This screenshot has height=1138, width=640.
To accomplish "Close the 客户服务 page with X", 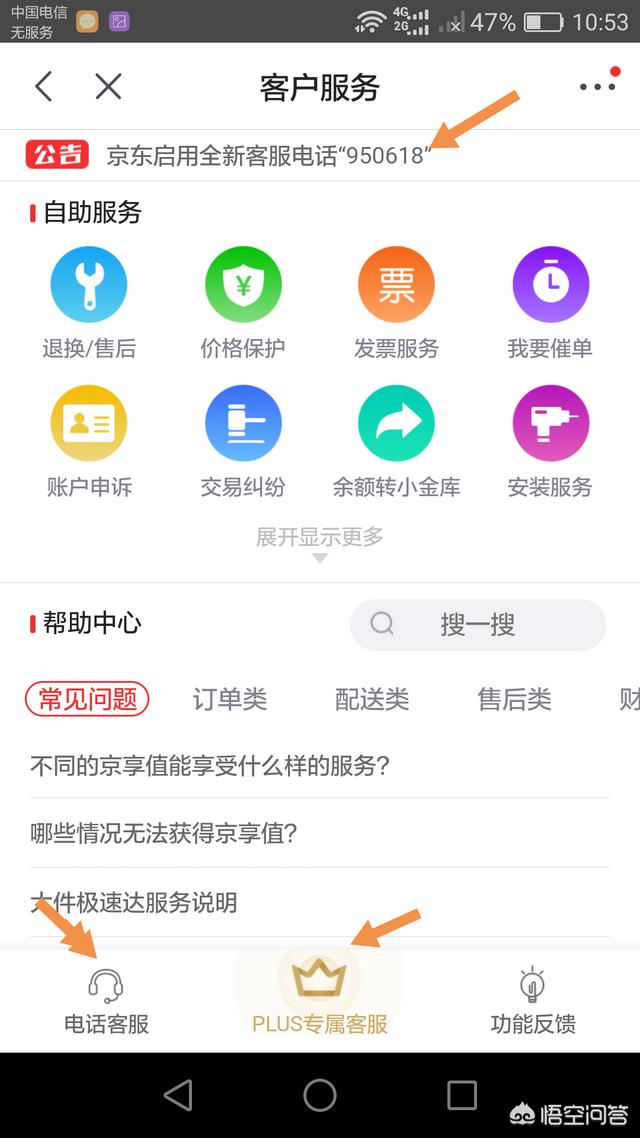I will click(x=109, y=87).
